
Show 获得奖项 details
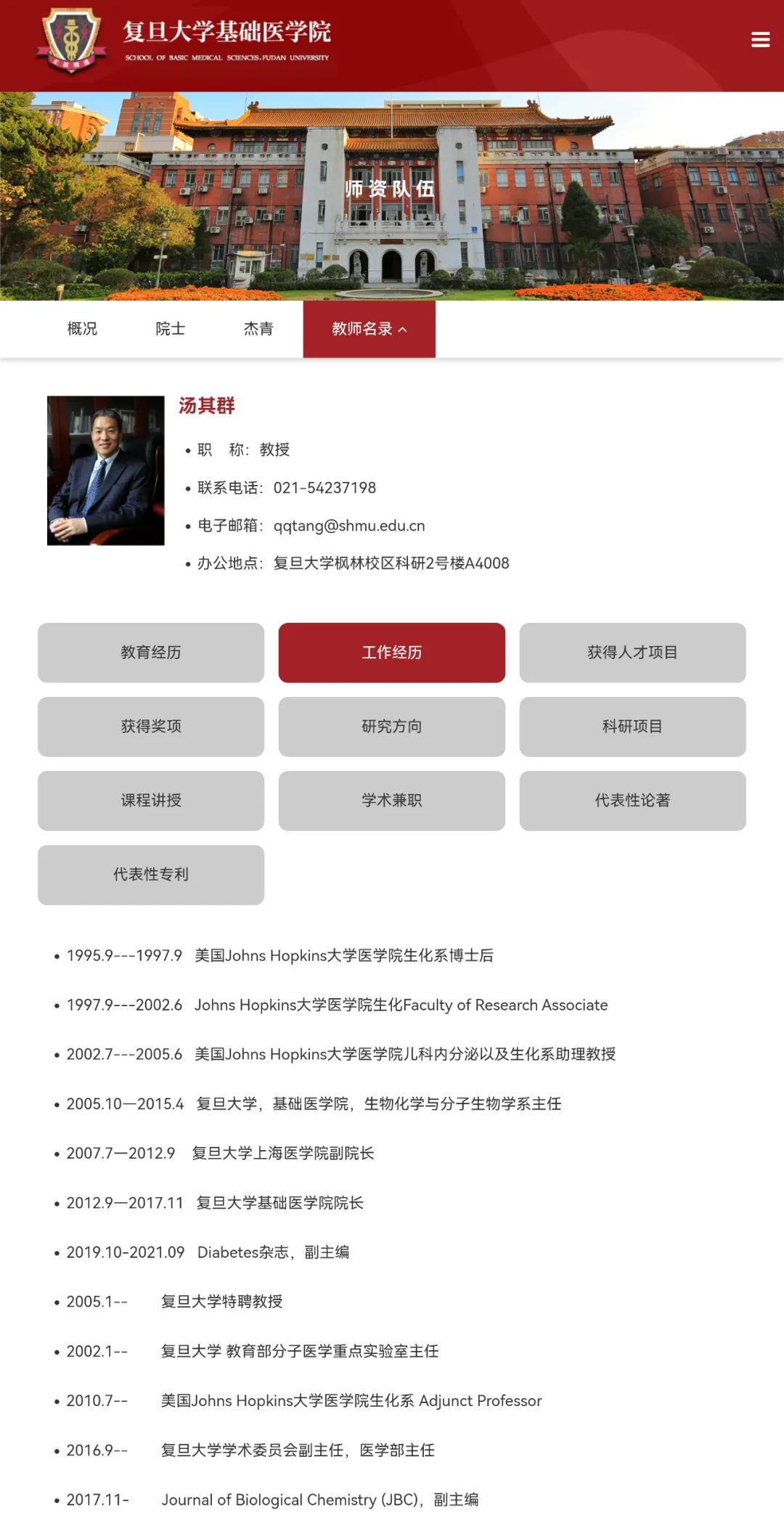pos(151,727)
